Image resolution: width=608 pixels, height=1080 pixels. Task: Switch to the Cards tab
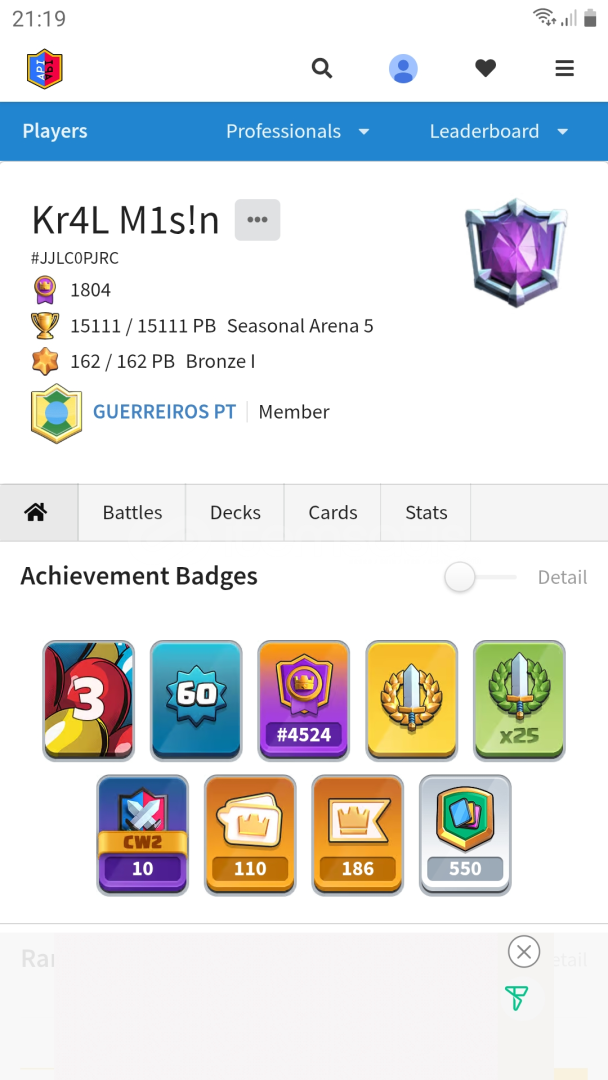tap(333, 512)
